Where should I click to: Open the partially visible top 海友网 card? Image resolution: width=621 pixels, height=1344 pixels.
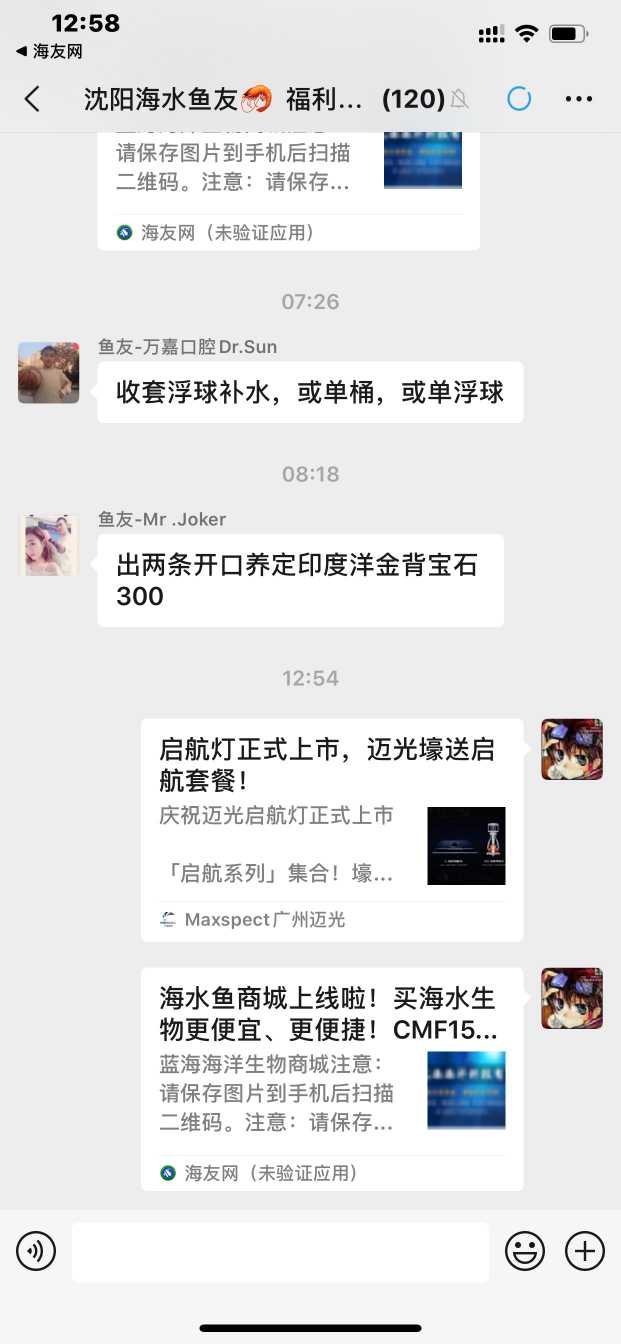pyautogui.click(x=297, y=185)
